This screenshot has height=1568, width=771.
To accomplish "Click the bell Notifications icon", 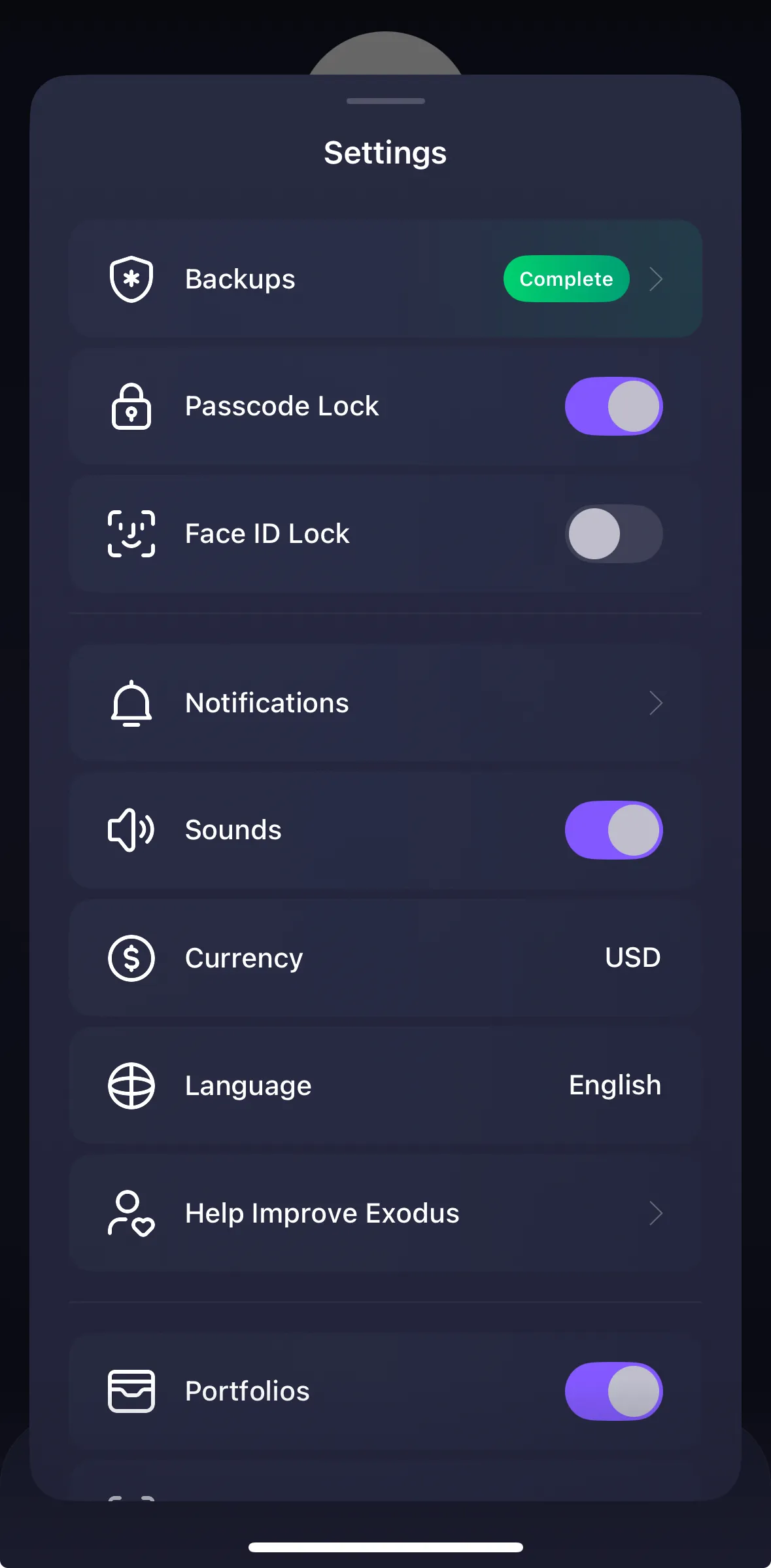I will (x=131, y=703).
